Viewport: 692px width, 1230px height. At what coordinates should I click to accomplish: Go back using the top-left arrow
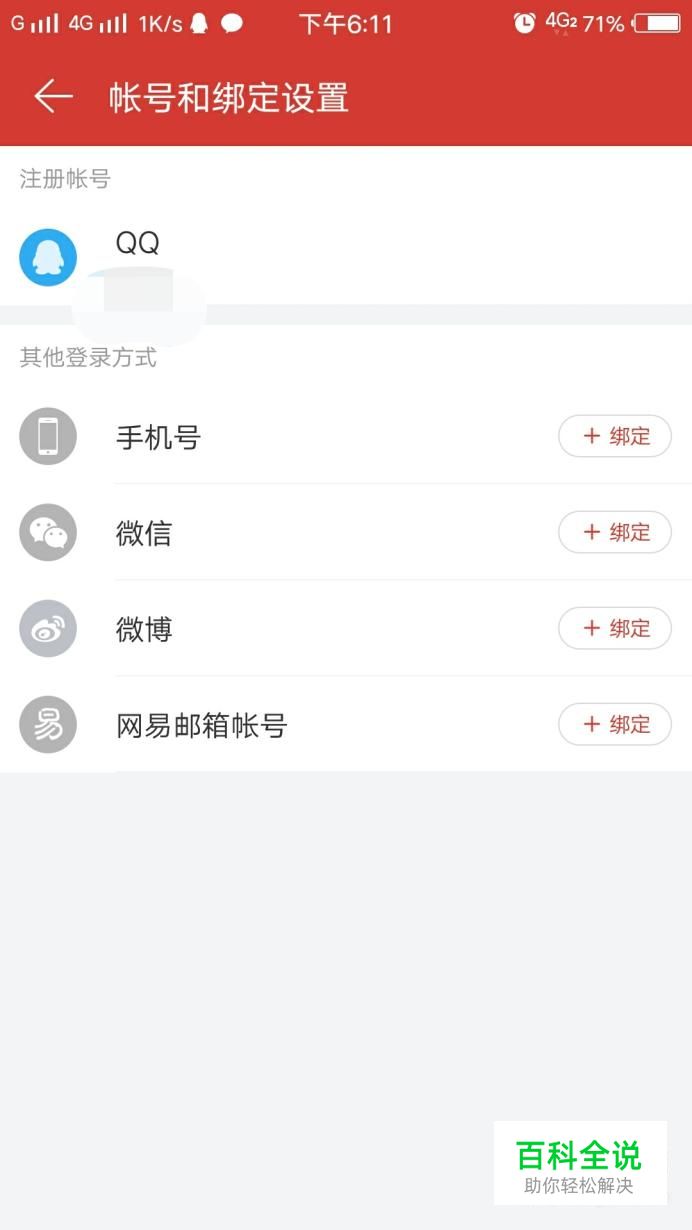54,97
